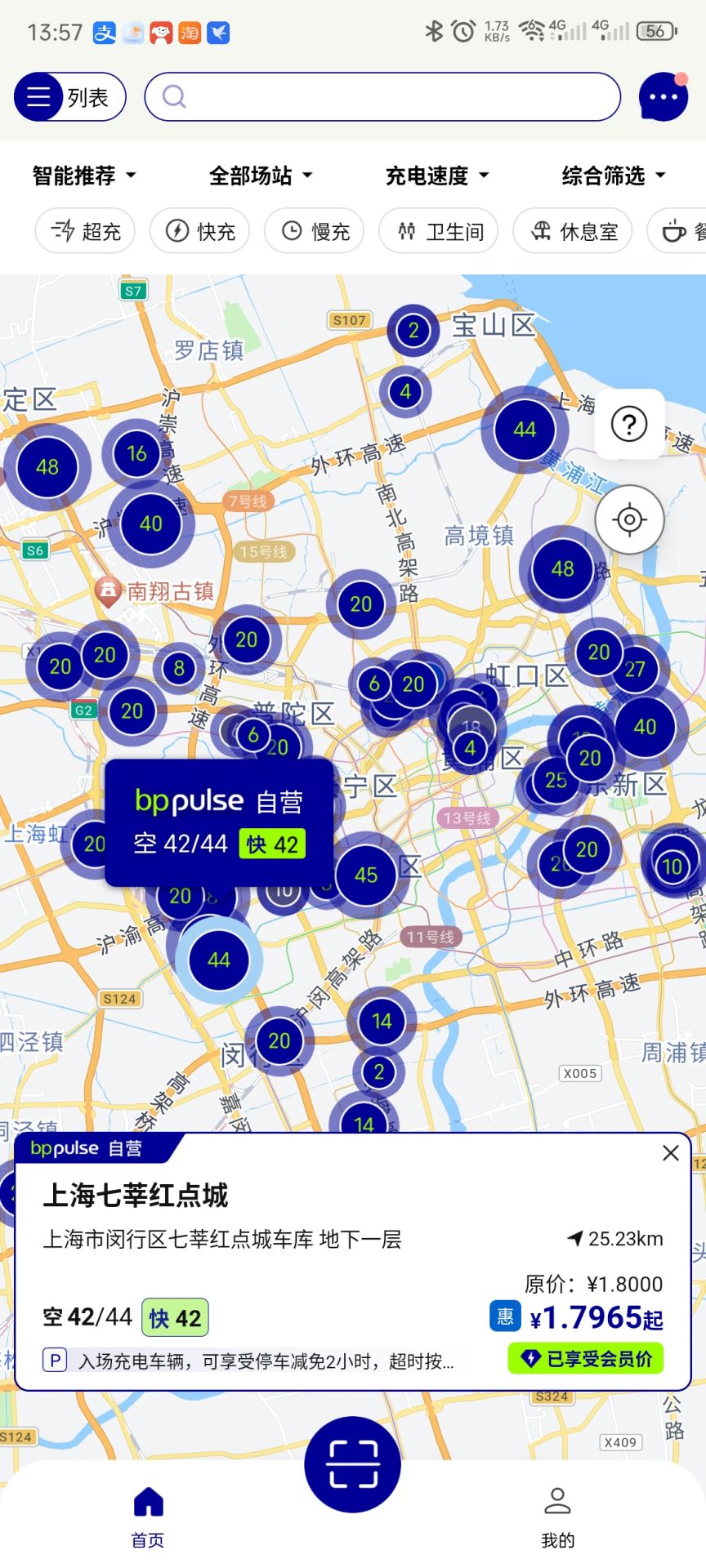Image resolution: width=706 pixels, height=1568 pixels.
Task: Open the 上海七莘红点城 station title
Action: point(136,1195)
